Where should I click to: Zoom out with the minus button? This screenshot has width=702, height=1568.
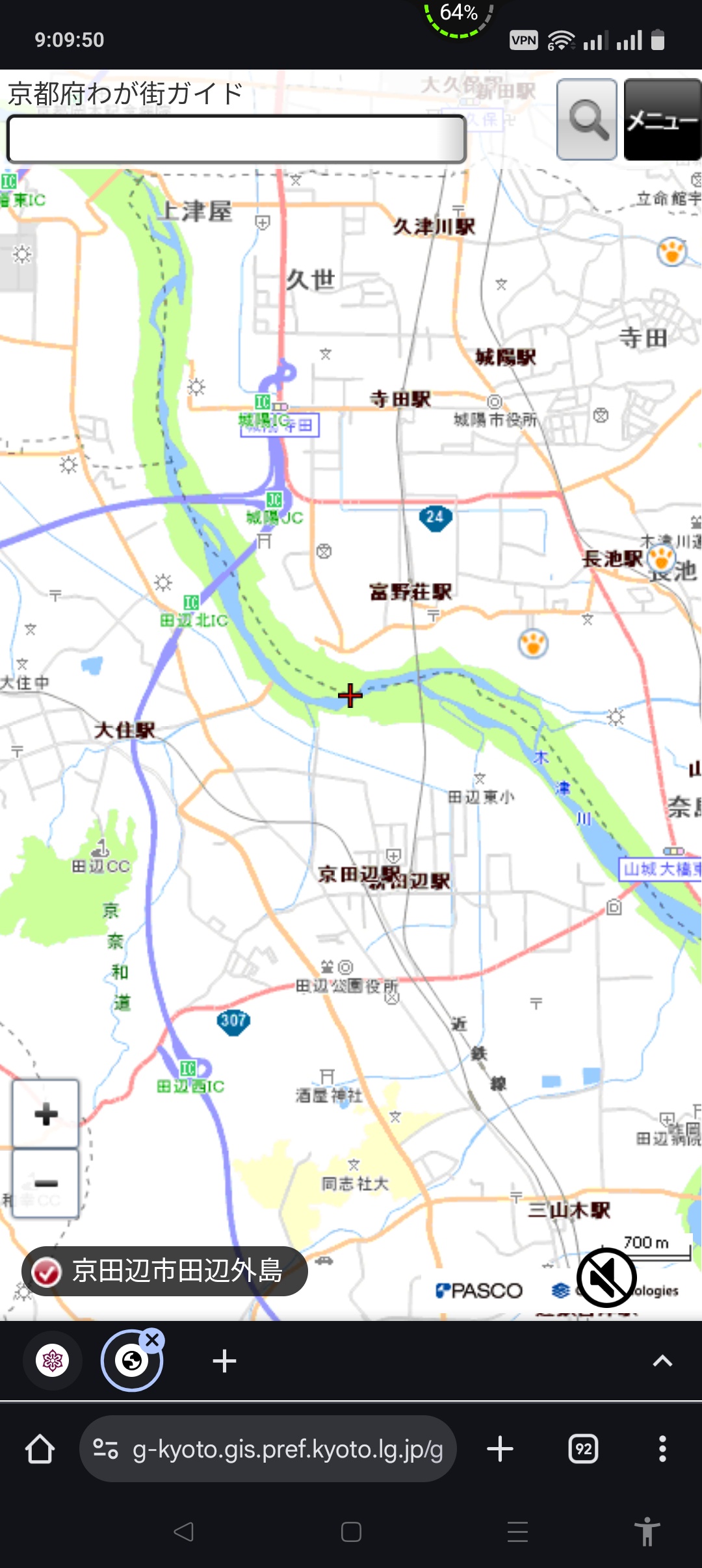(x=45, y=1183)
